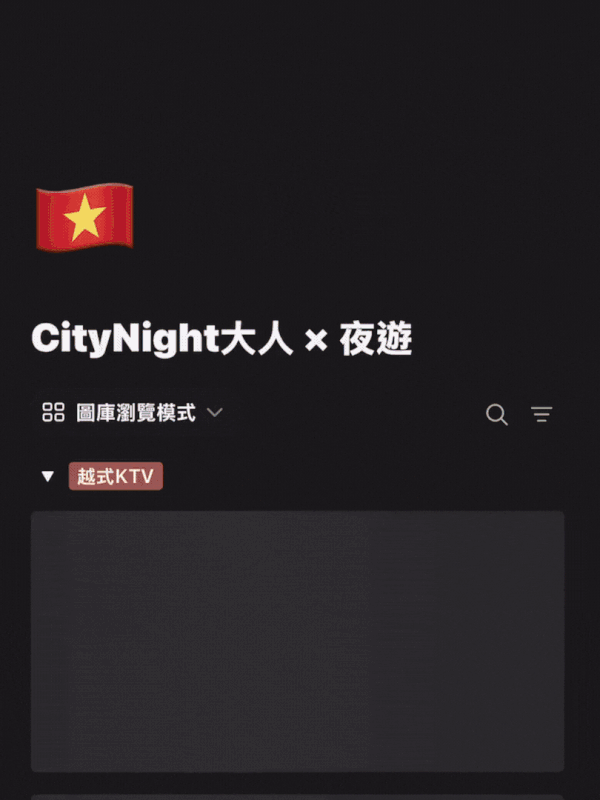Viewport: 600px width, 800px height.
Task: Collapse the 越式KTV group toggle
Action: point(47,477)
